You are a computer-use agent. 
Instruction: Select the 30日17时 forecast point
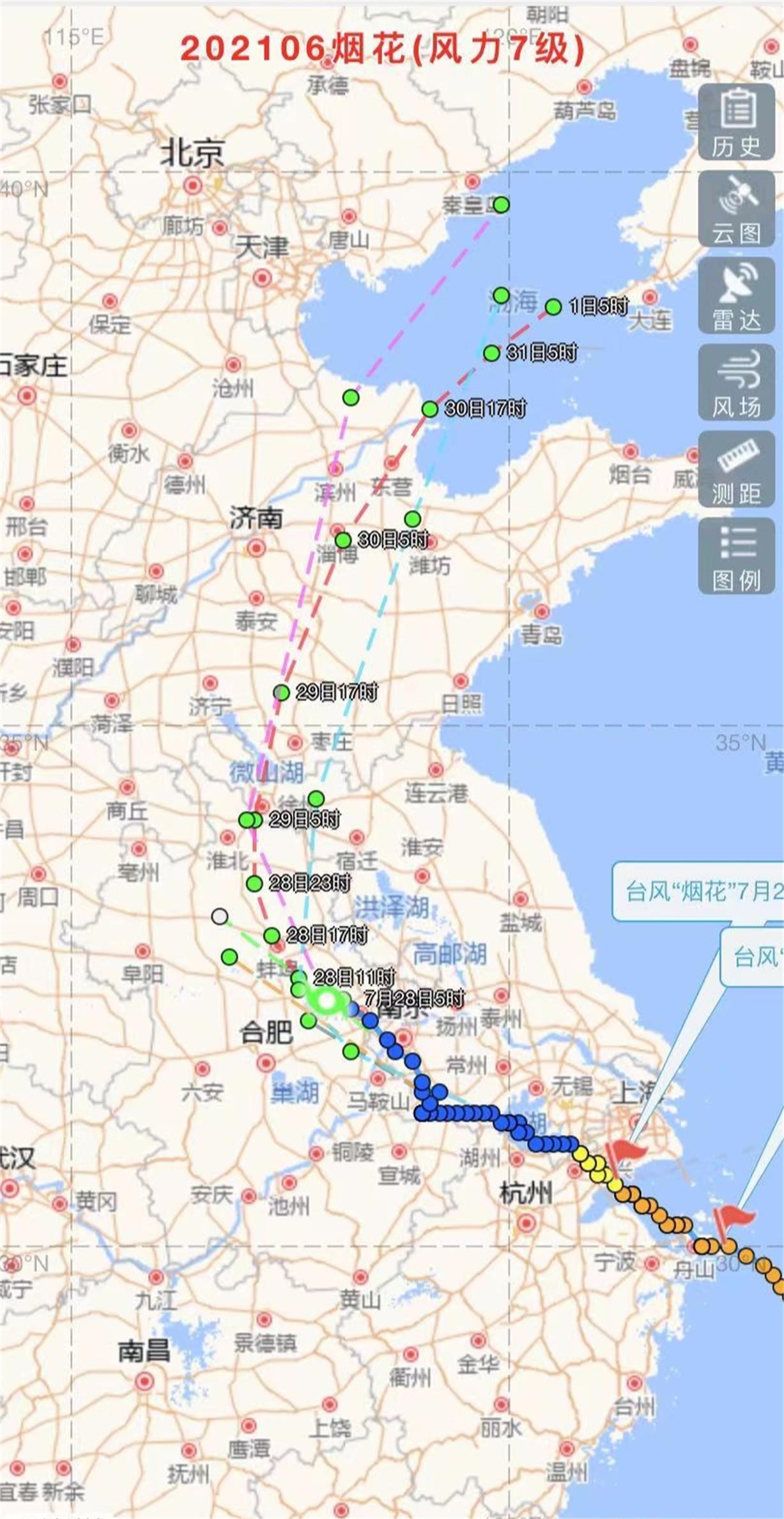430,409
